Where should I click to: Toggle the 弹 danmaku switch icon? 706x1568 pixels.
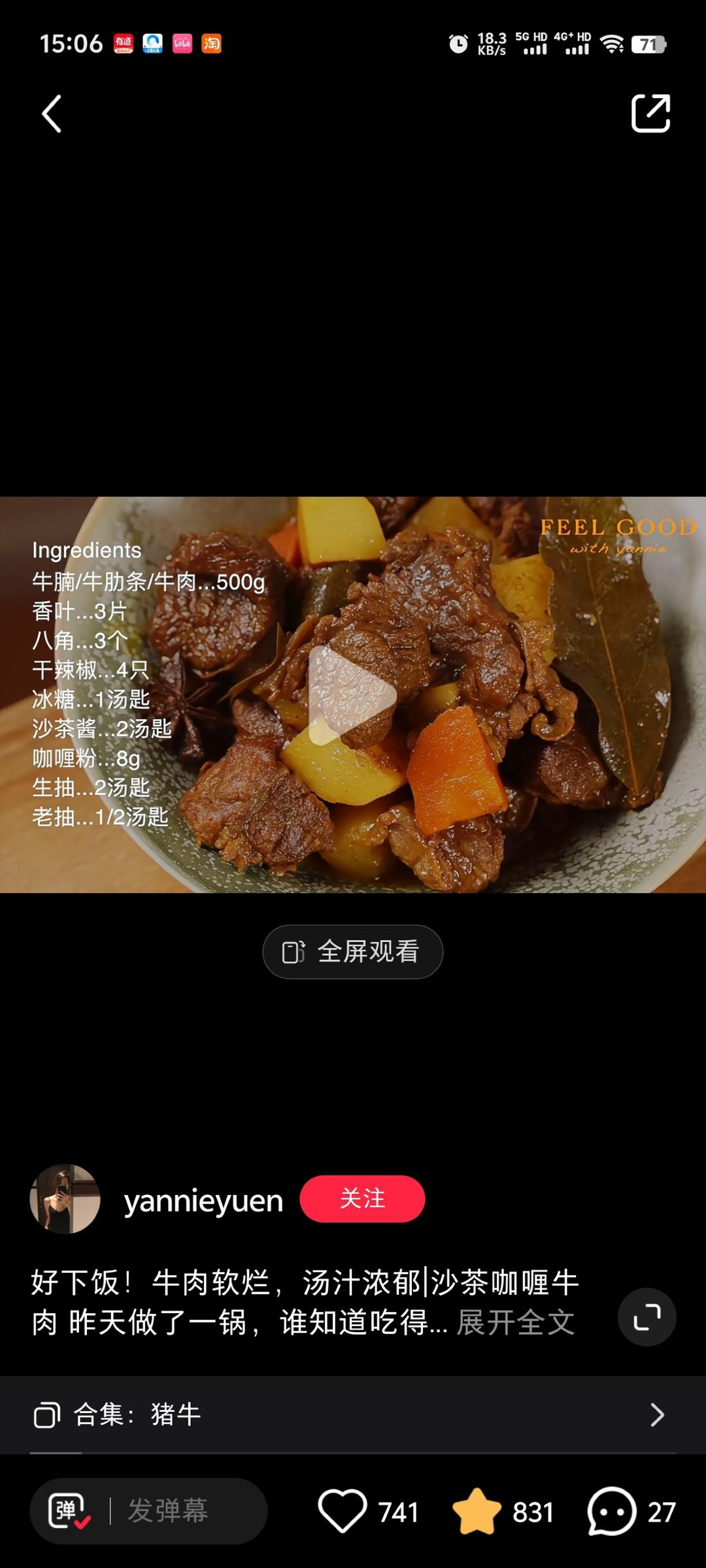pyautogui.click(x=69, y=1511)
